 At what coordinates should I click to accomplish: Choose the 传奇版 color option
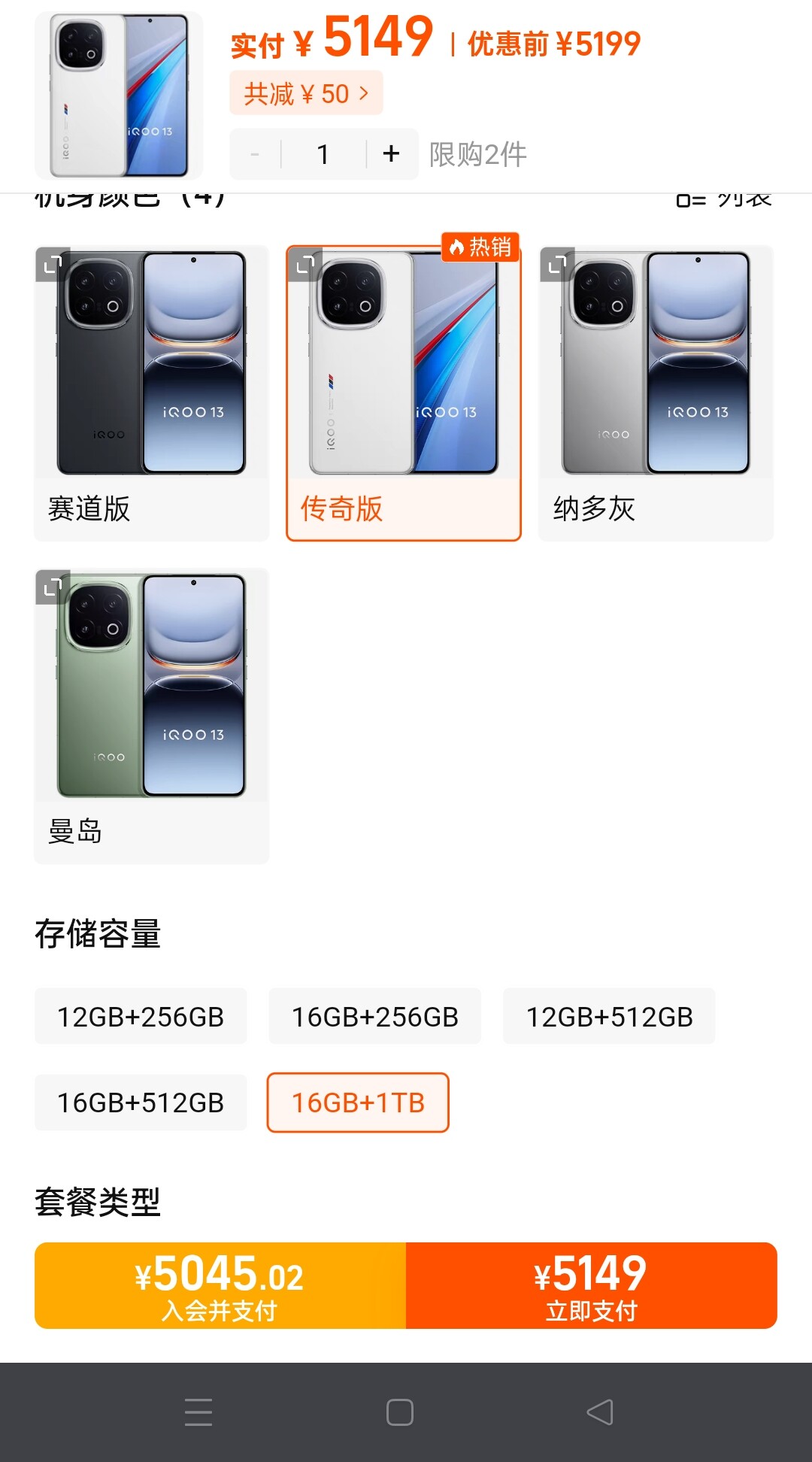(404, 393)
